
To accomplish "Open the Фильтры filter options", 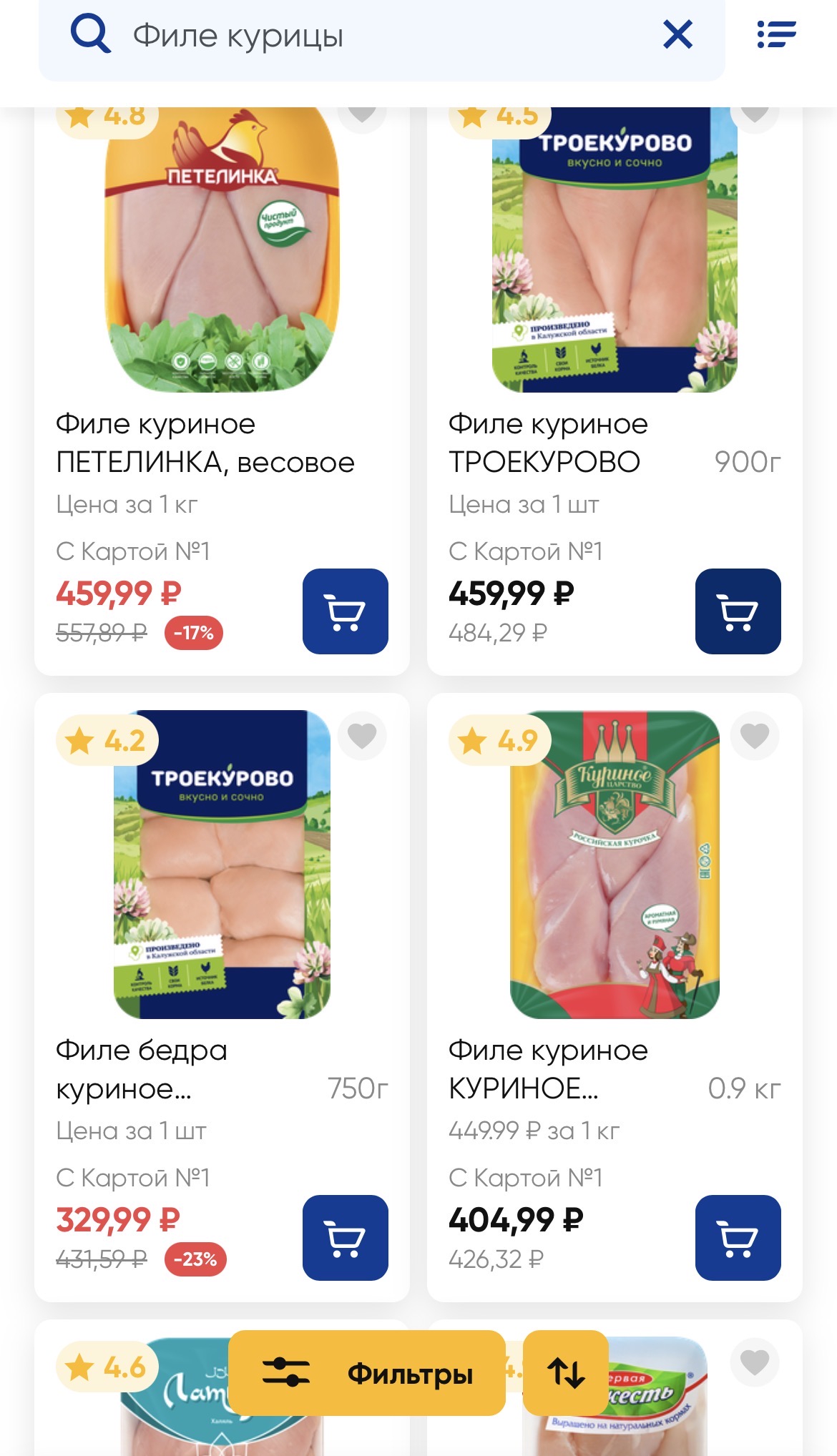I will (367, 1373).
